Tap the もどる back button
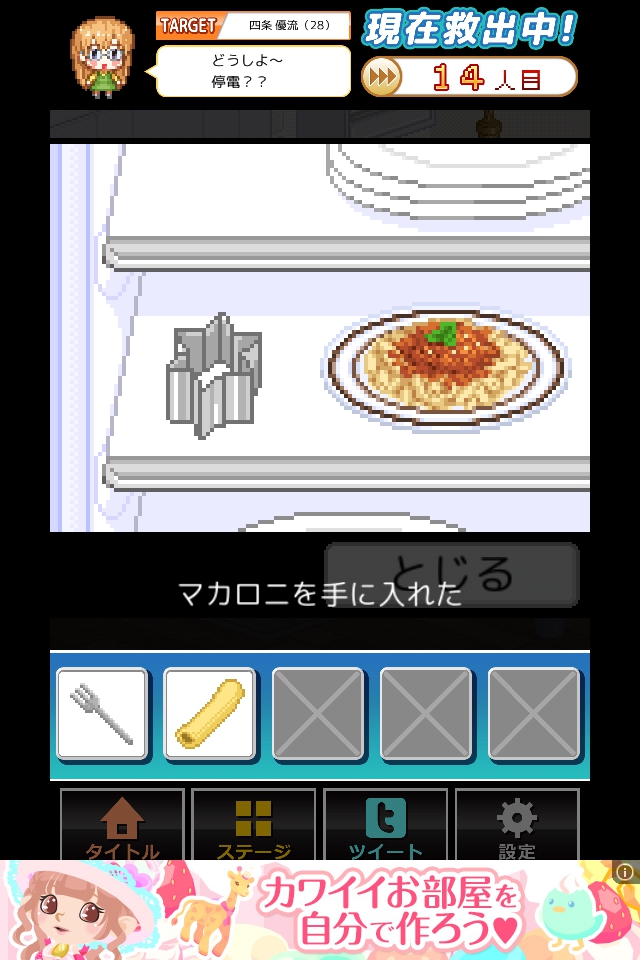The width and height of the screenshot is (640, 960). (x=452, y=574)
